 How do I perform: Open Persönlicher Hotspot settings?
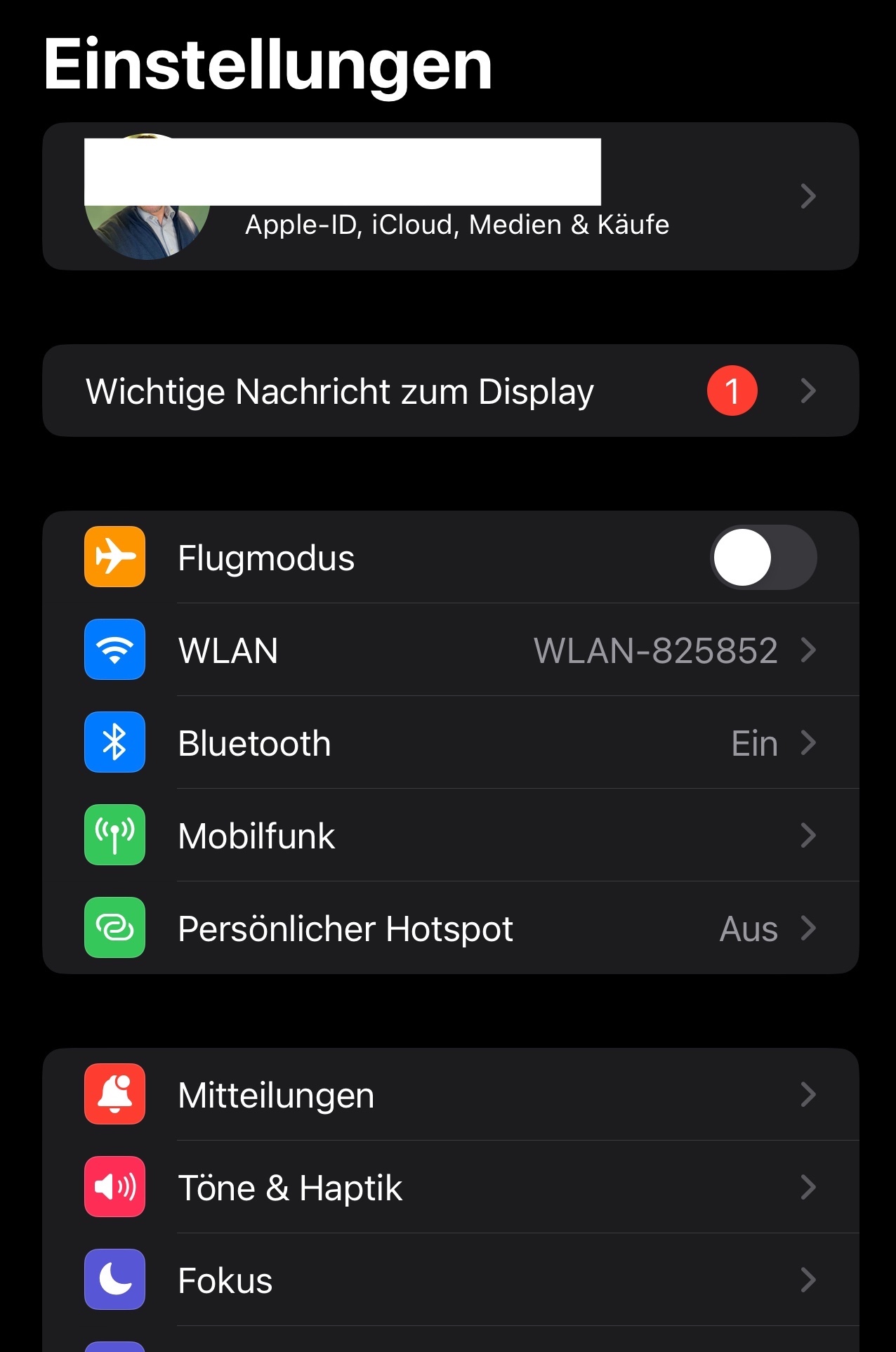coord(450,928)
